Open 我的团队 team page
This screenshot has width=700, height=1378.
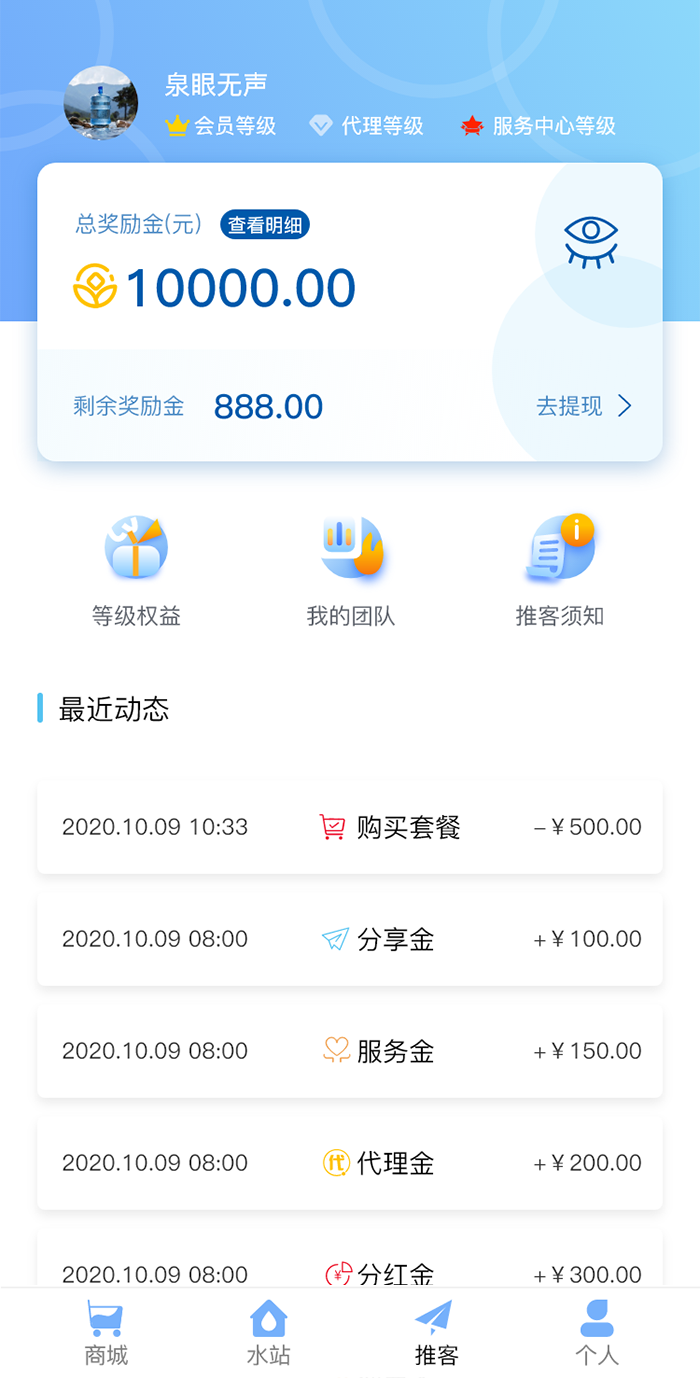(351, 571)
